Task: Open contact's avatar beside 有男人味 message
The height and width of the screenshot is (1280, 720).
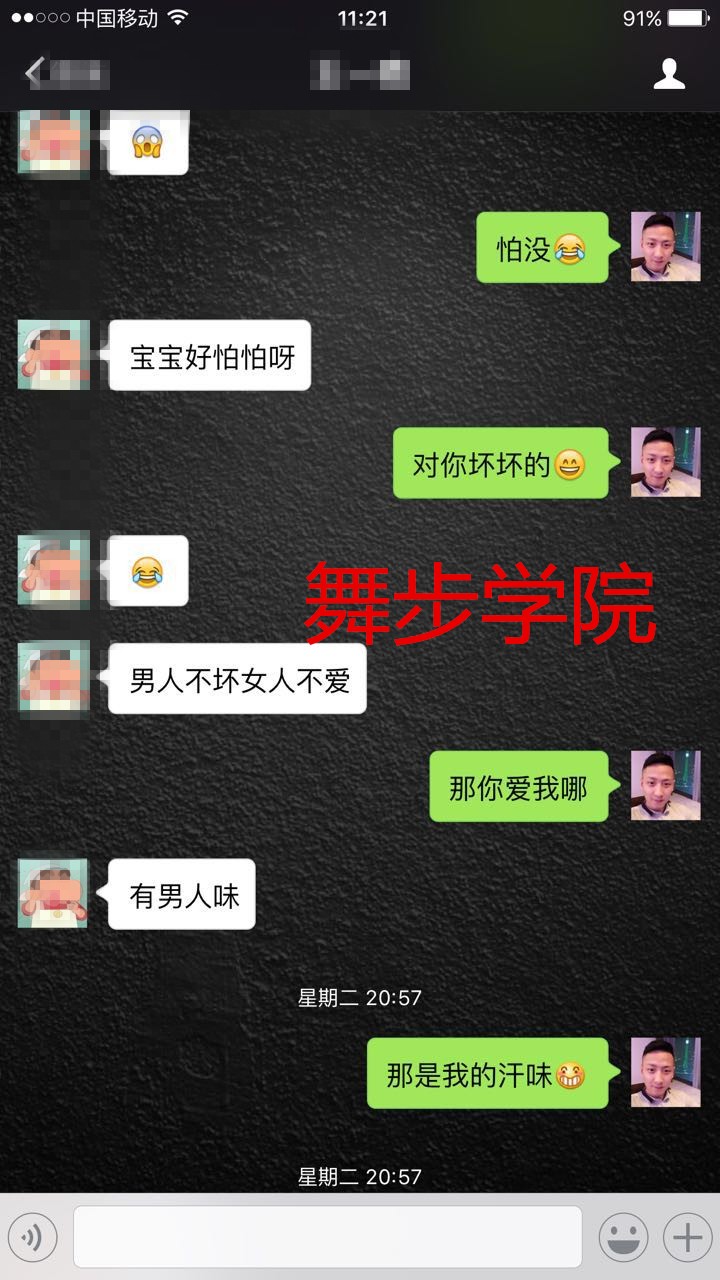Action: pos(53,893)
